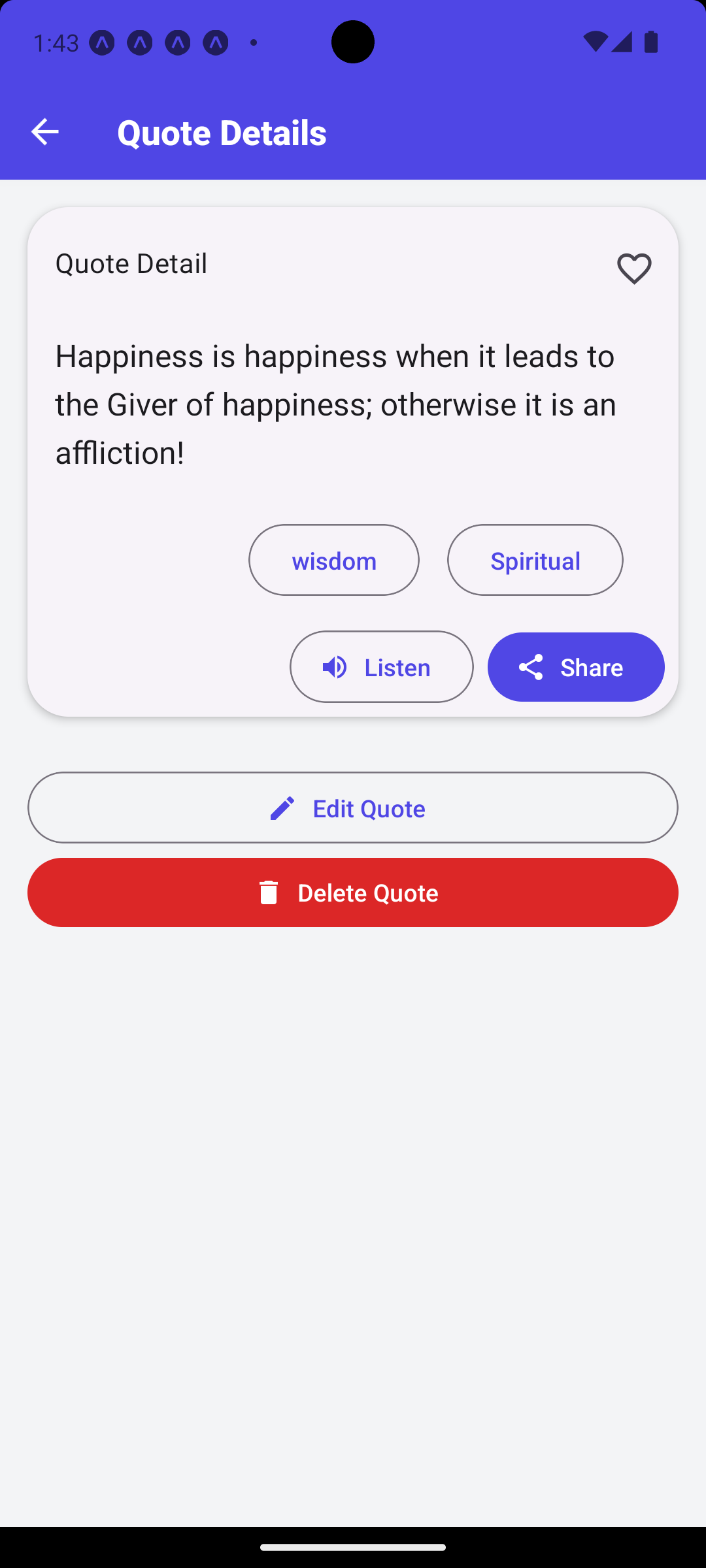Toggle the Spiritual tag chip
This screenshot has width=706, height=1568.
(x=535, y=560)
